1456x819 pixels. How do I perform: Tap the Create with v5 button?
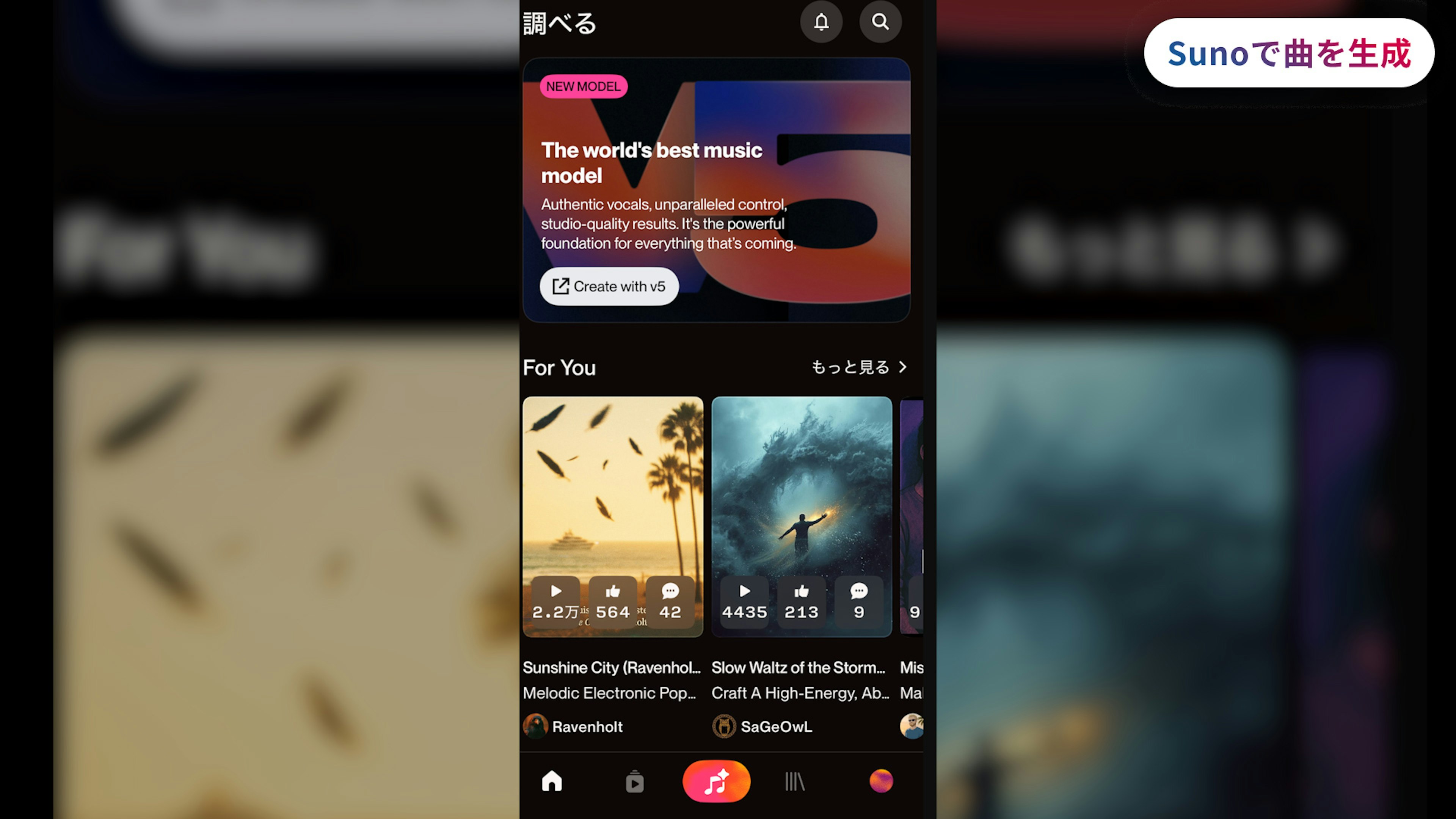click(609, 287)
